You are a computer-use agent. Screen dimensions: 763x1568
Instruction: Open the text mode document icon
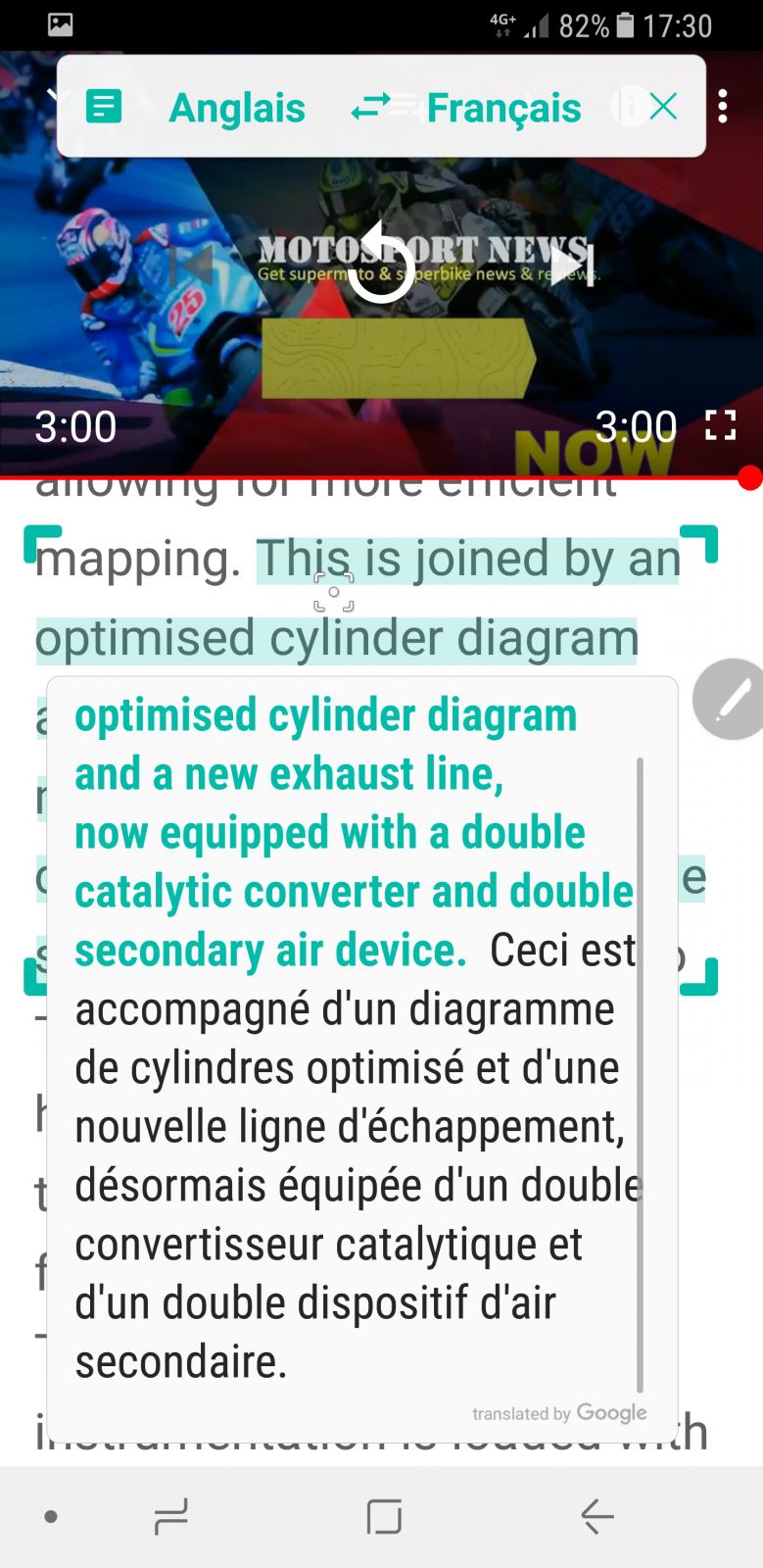pyautogui.click(x=104, y=107)
